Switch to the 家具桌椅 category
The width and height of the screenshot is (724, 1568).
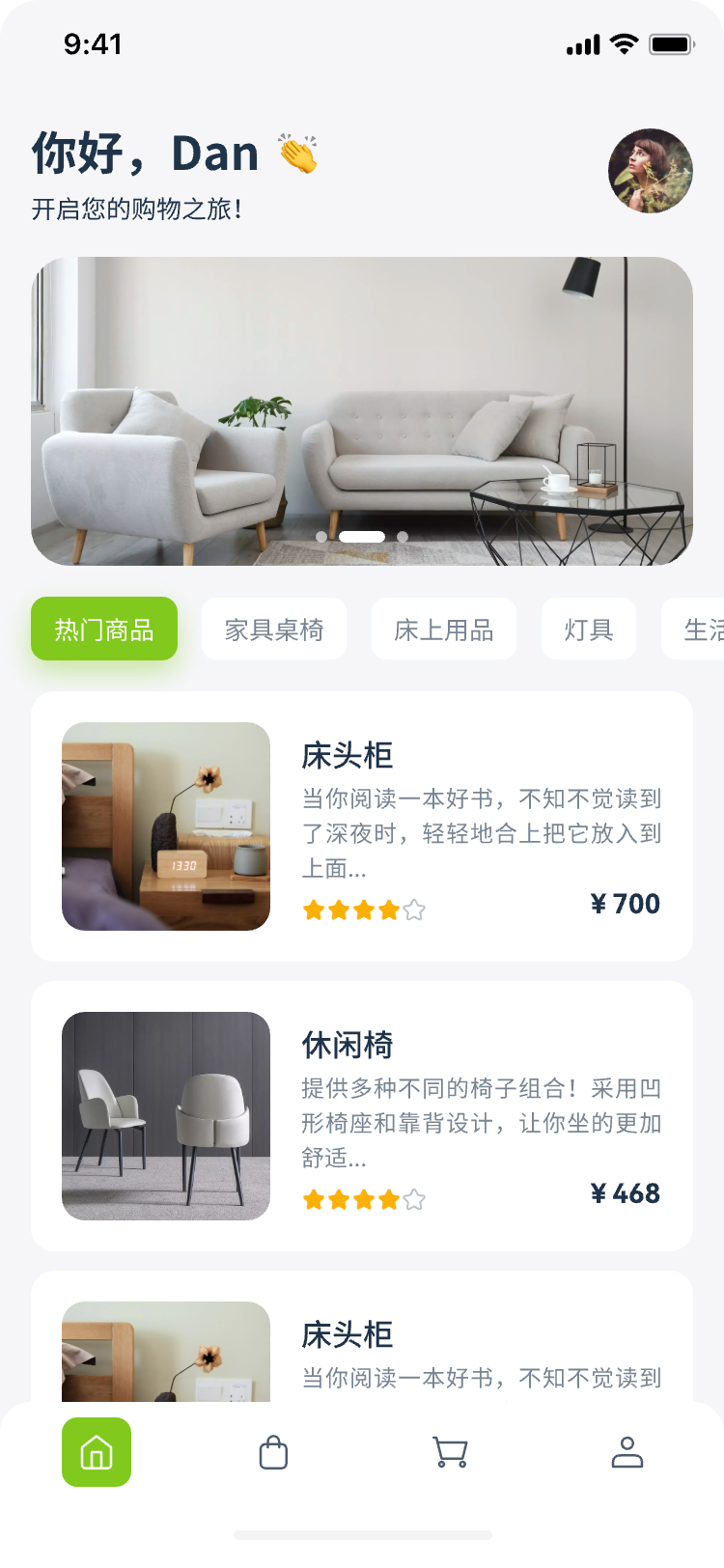click(274, 630)
